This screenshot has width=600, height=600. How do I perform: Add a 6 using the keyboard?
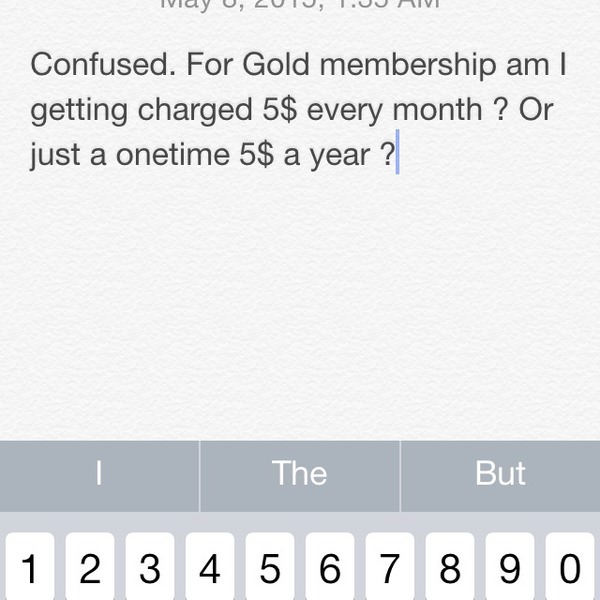(x=330, y=570)
